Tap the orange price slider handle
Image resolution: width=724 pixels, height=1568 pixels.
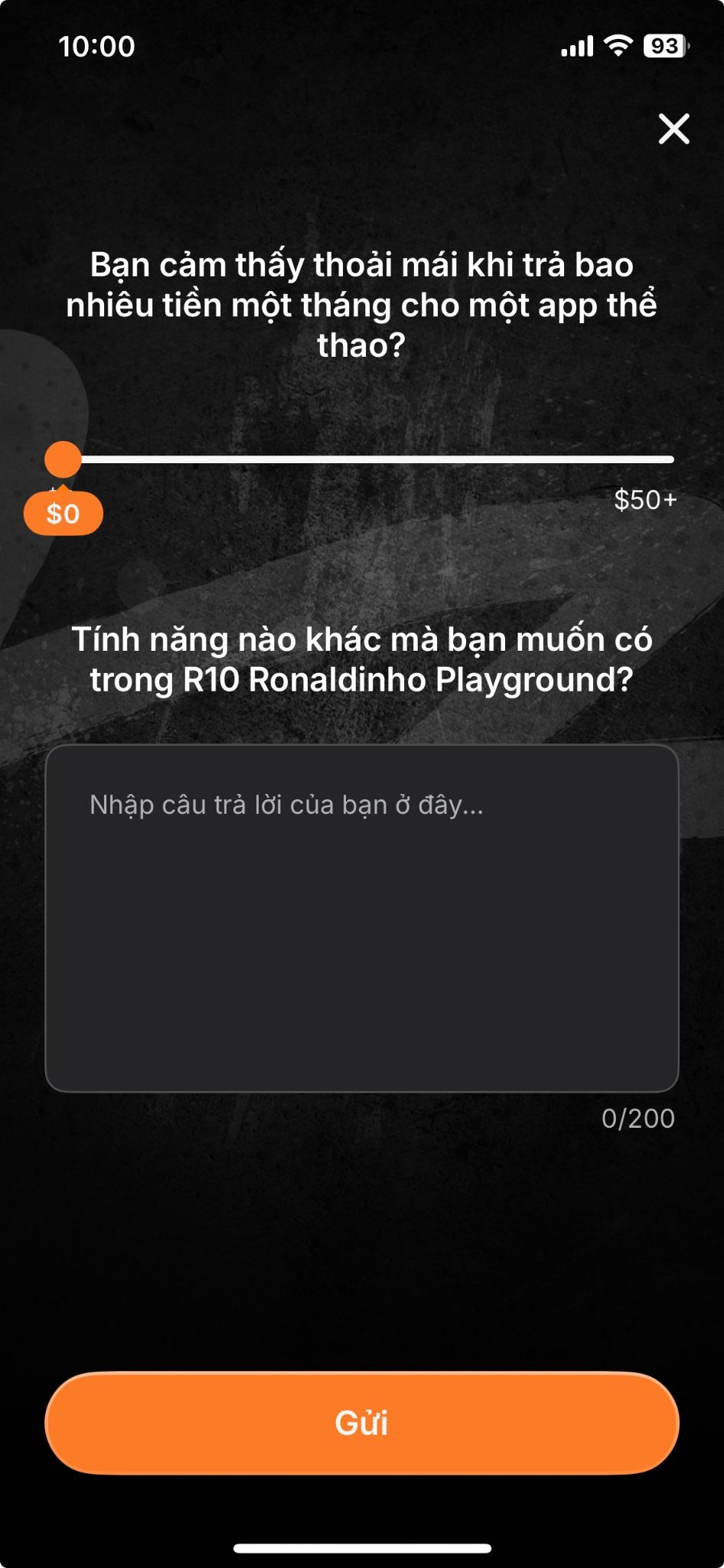pos(63,459)
